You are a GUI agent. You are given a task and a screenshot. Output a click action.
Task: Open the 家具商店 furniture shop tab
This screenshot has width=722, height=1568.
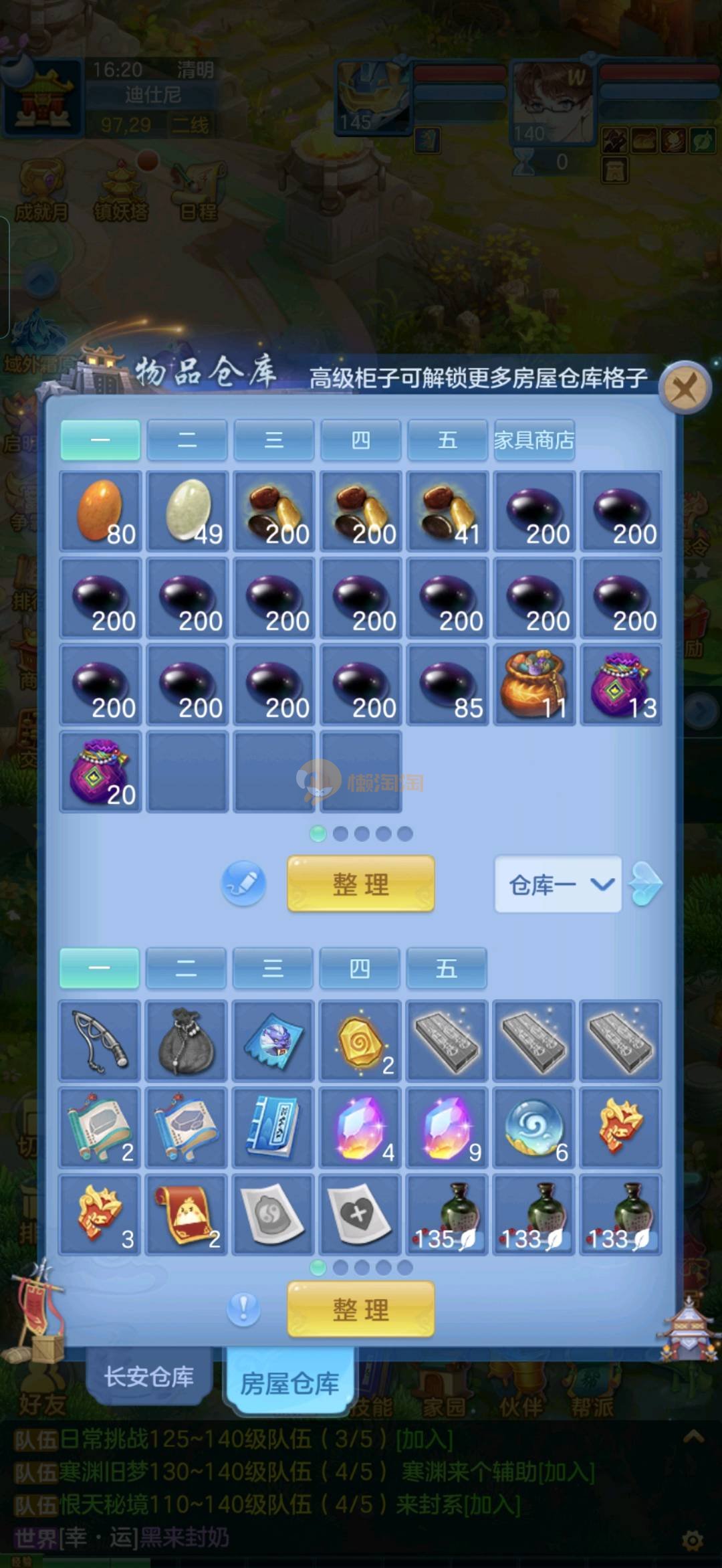(x=534, y=440)
